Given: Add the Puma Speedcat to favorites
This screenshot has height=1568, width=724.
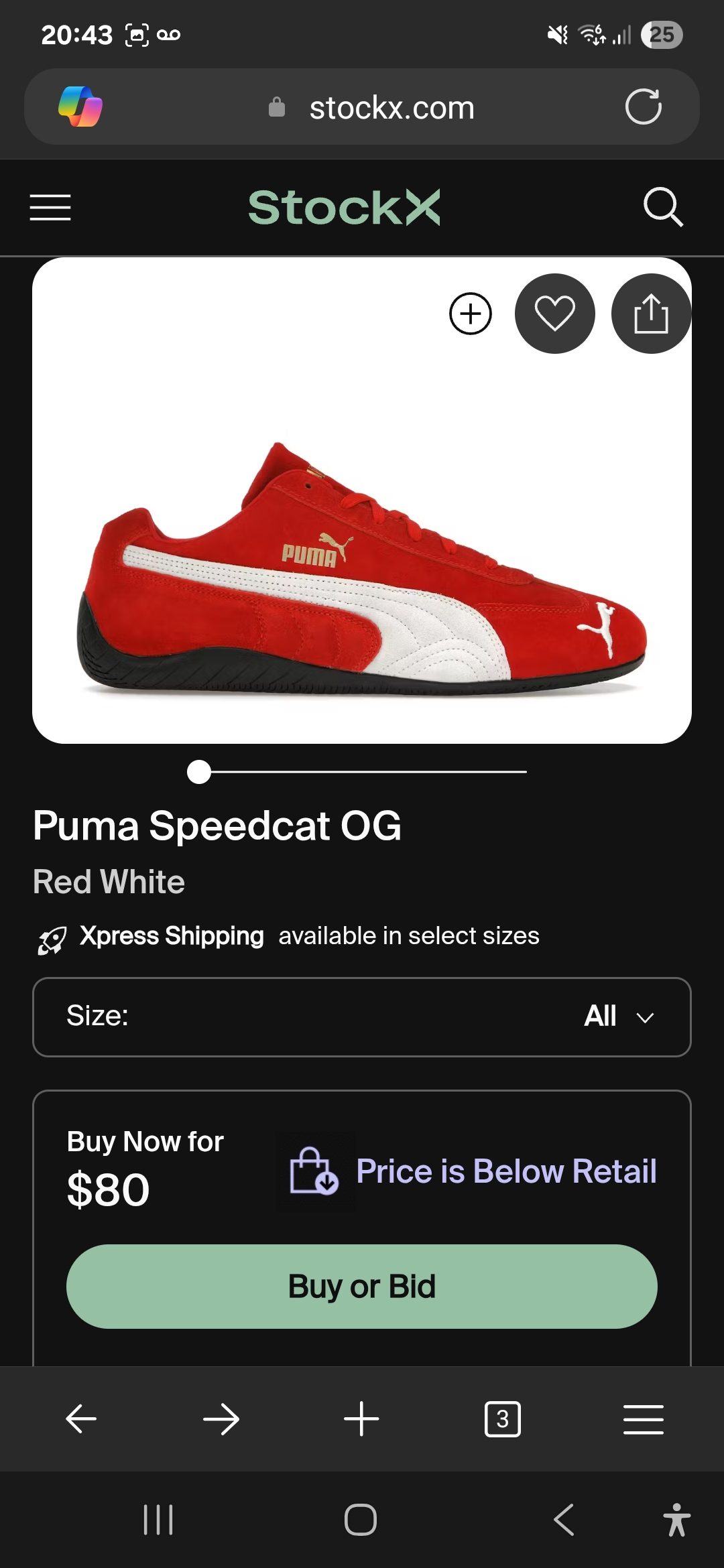Looking at the screenshot, I should click(x=554, y=314).
